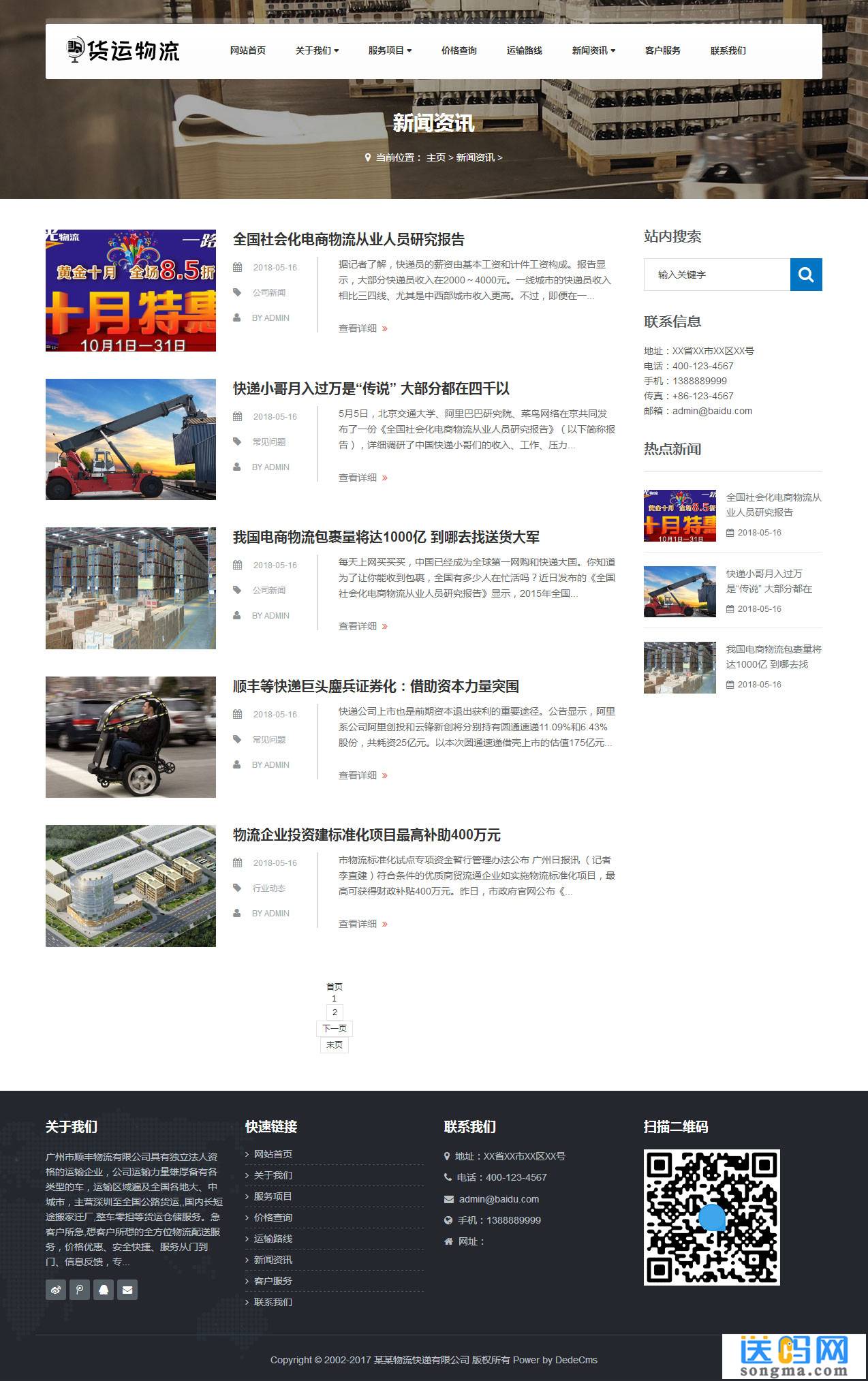Open 运输路线 in the navigation
This screenshot has height=1381, width=868.
point(524,50)
